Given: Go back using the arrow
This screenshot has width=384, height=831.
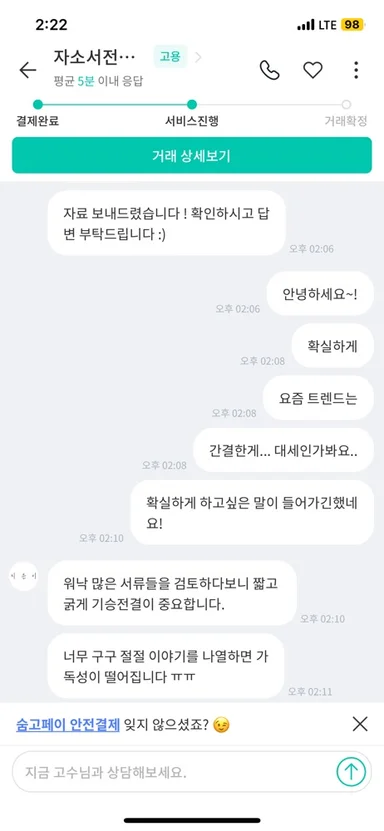Looking at the screenshot, I should click(x=28, y=70).
